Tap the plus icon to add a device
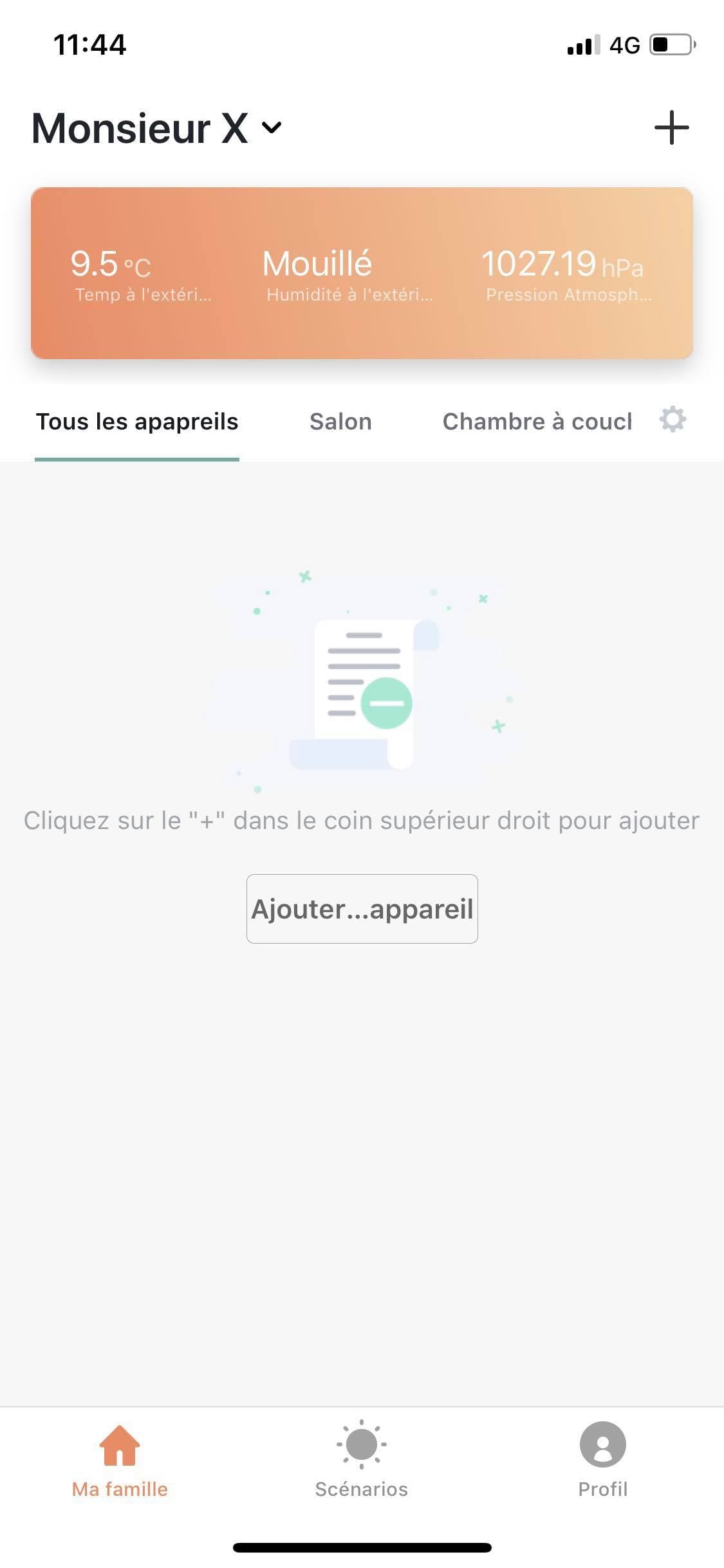Screen dimensions: 724x1568 tap(671, 127)
